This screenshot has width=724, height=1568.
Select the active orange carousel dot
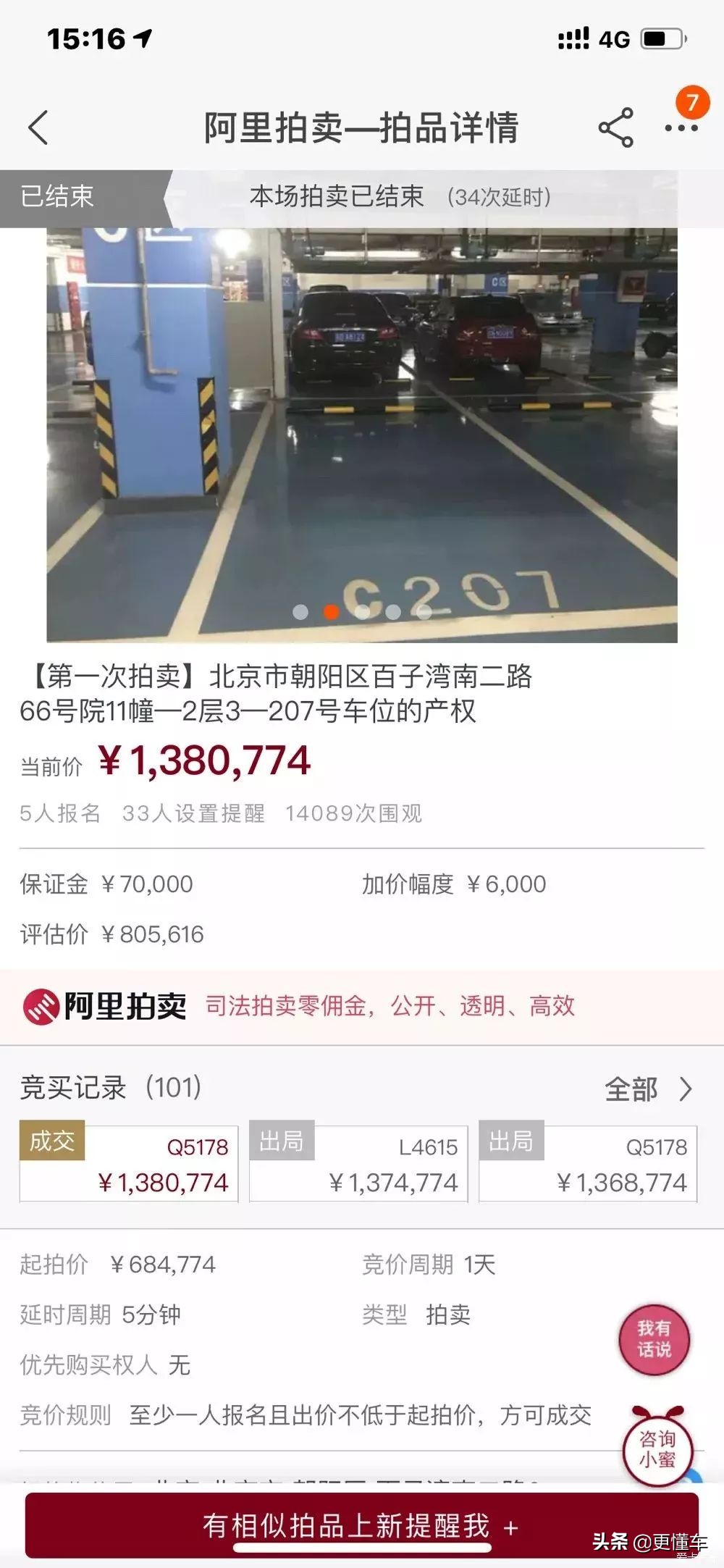(x=330, y=612)
